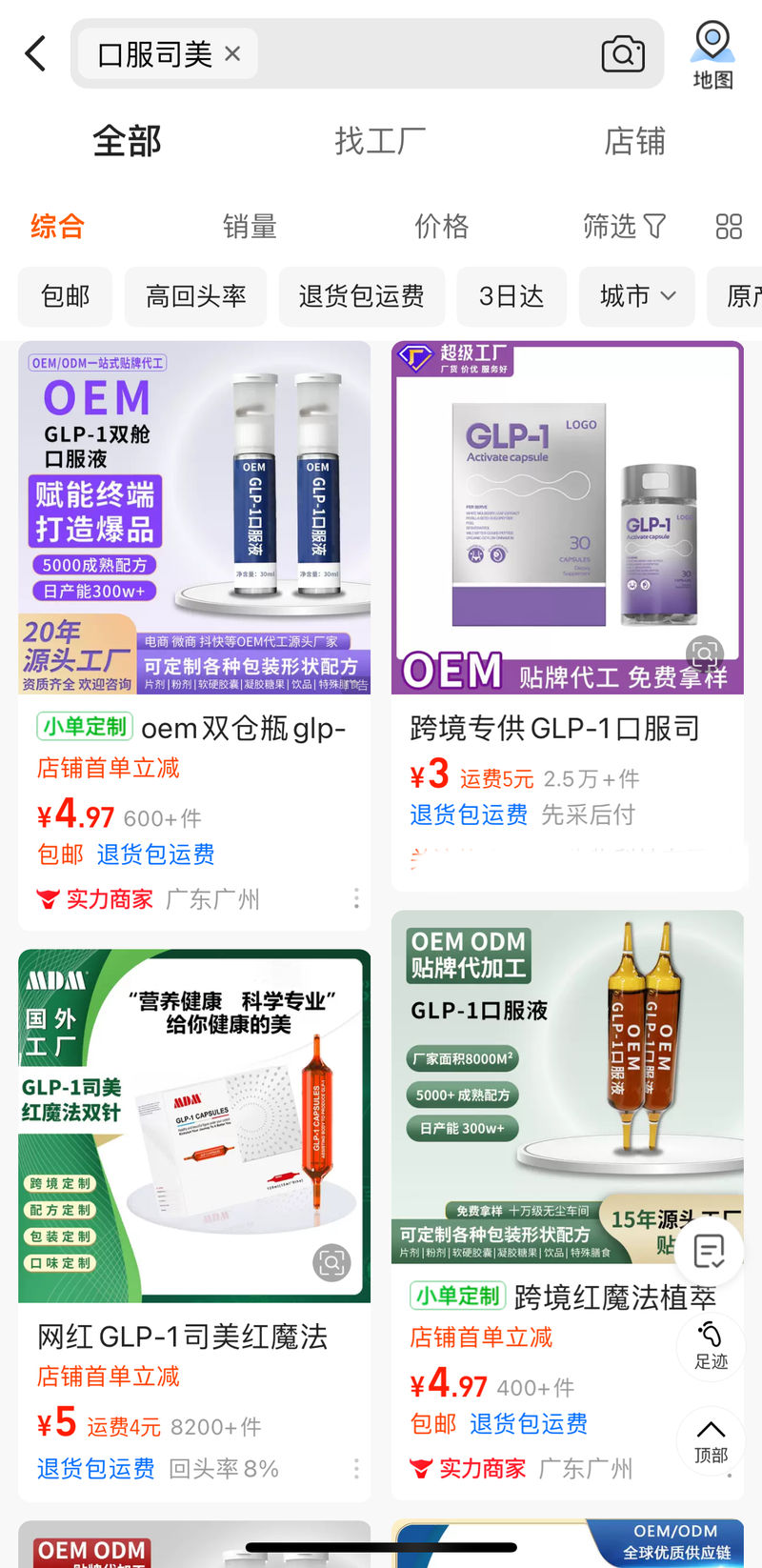This screenshot has height=1568, width=762.
Task: Open 足迹 browsing history
Action: point(711,1345)
